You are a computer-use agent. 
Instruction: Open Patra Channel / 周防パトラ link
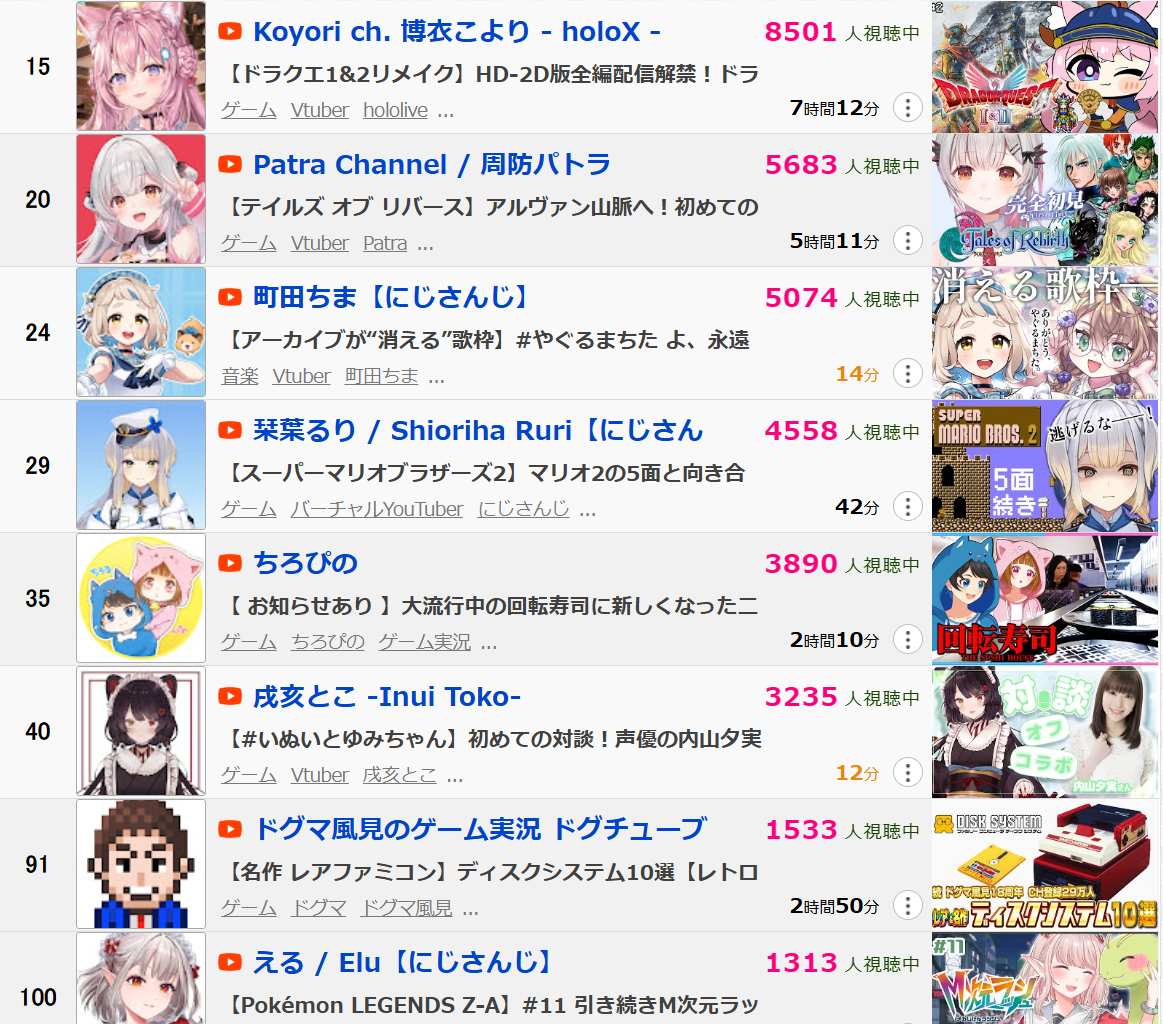point(431,165)
